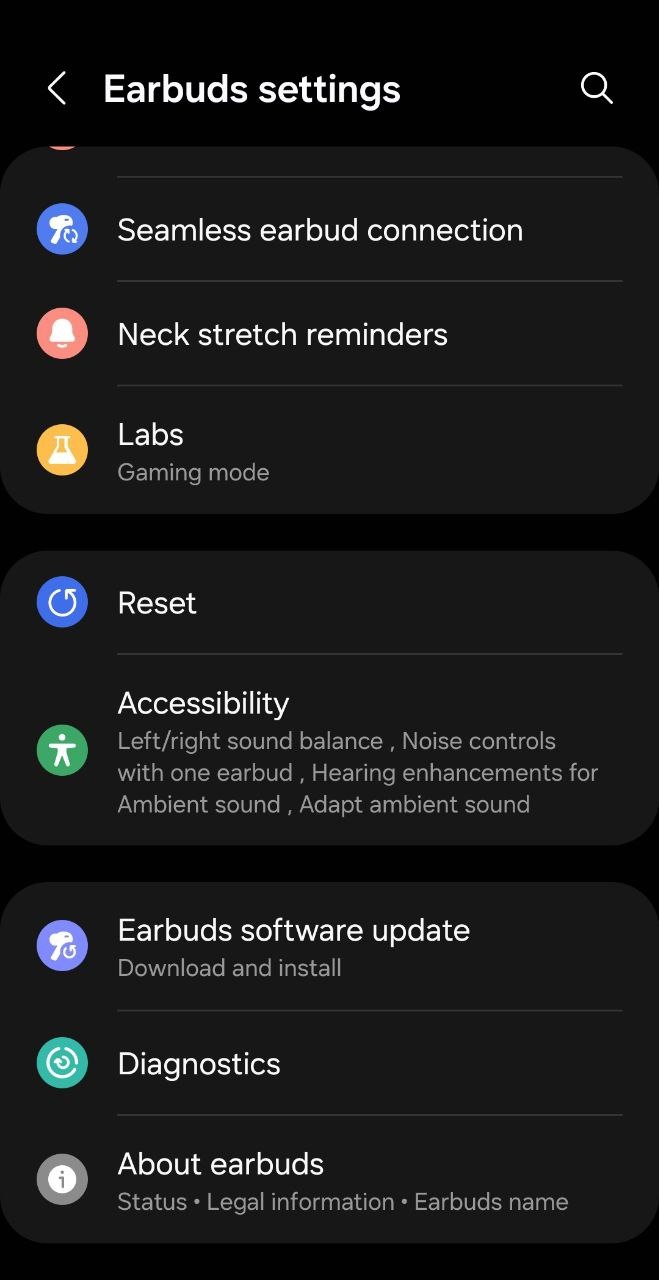Open Neck stretch reminders
This screenshot has width=659, height=1280.
click(283, 334)
